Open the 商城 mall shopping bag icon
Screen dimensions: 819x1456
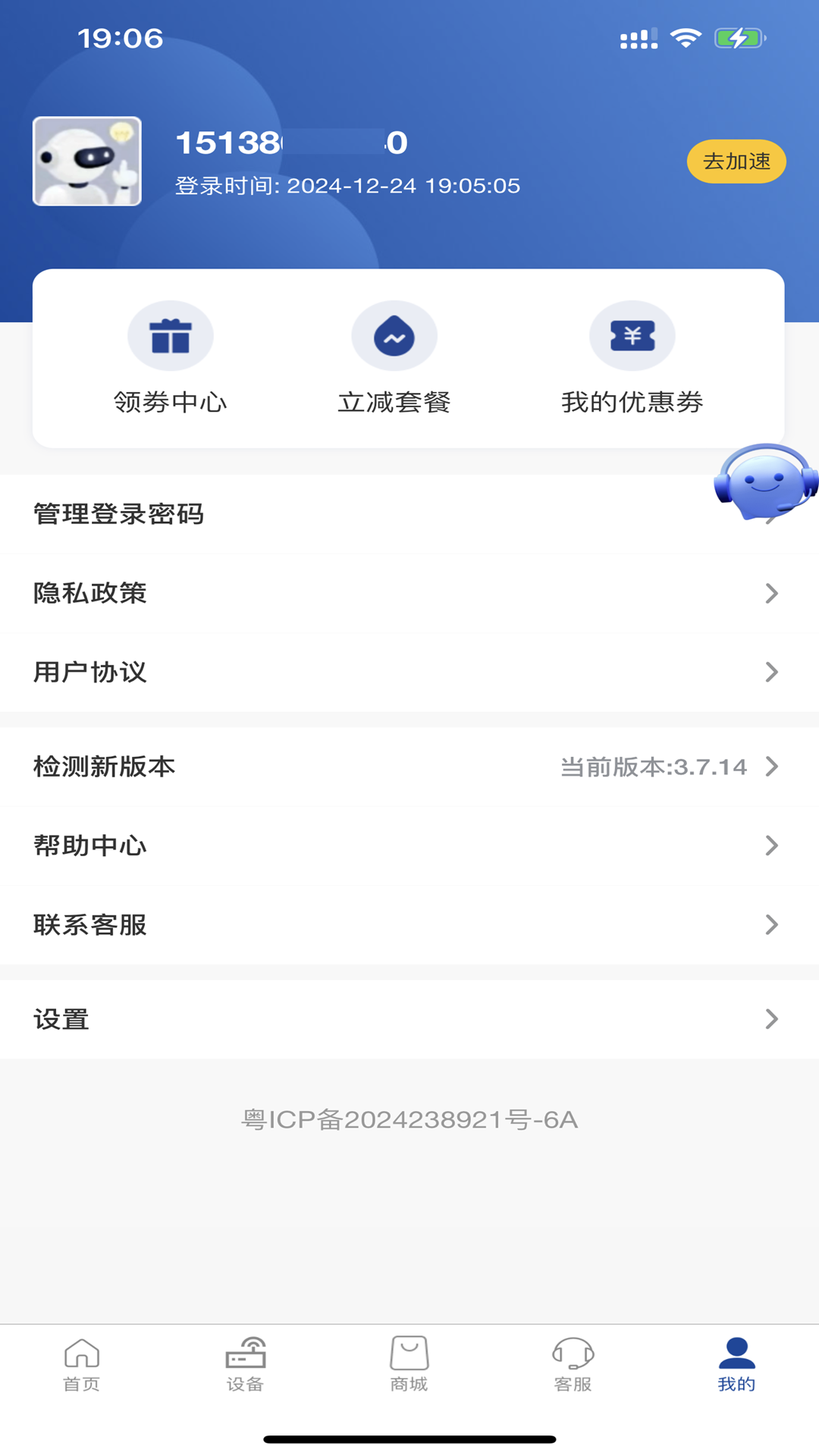409,1365
